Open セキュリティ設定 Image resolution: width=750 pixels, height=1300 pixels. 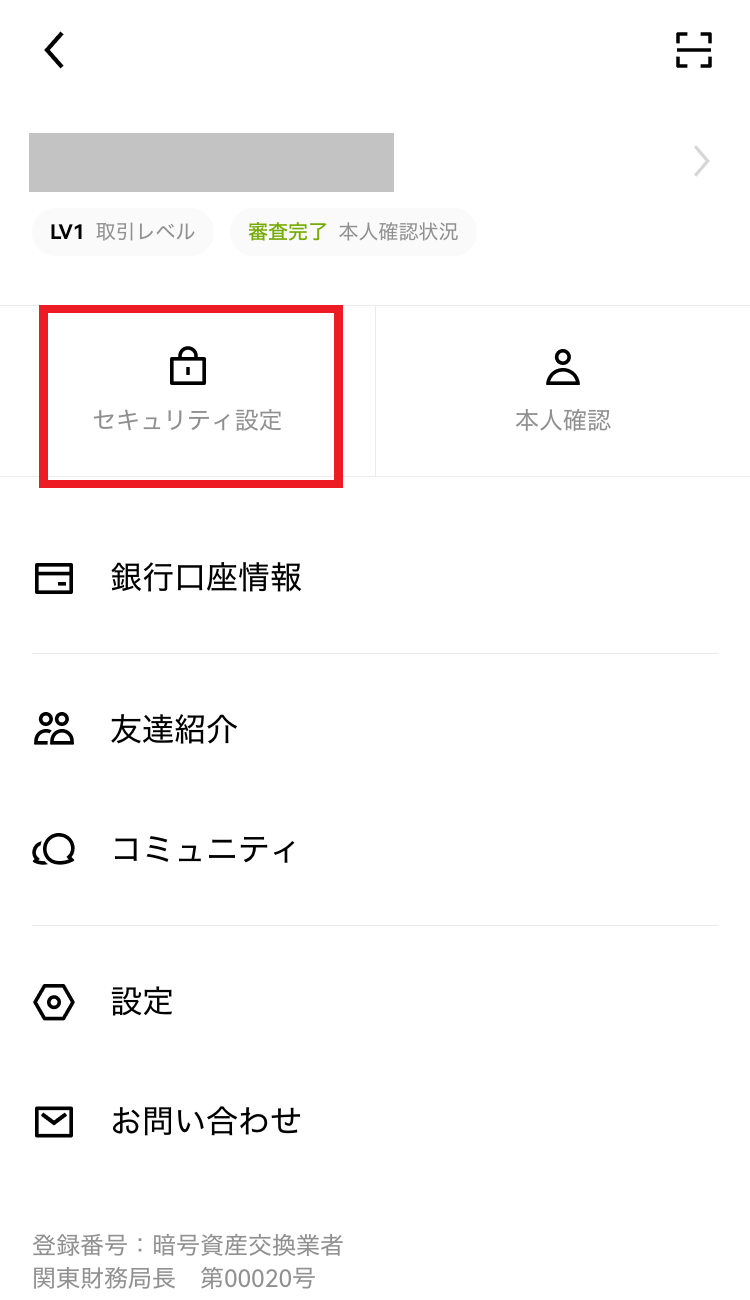[188, 392]
